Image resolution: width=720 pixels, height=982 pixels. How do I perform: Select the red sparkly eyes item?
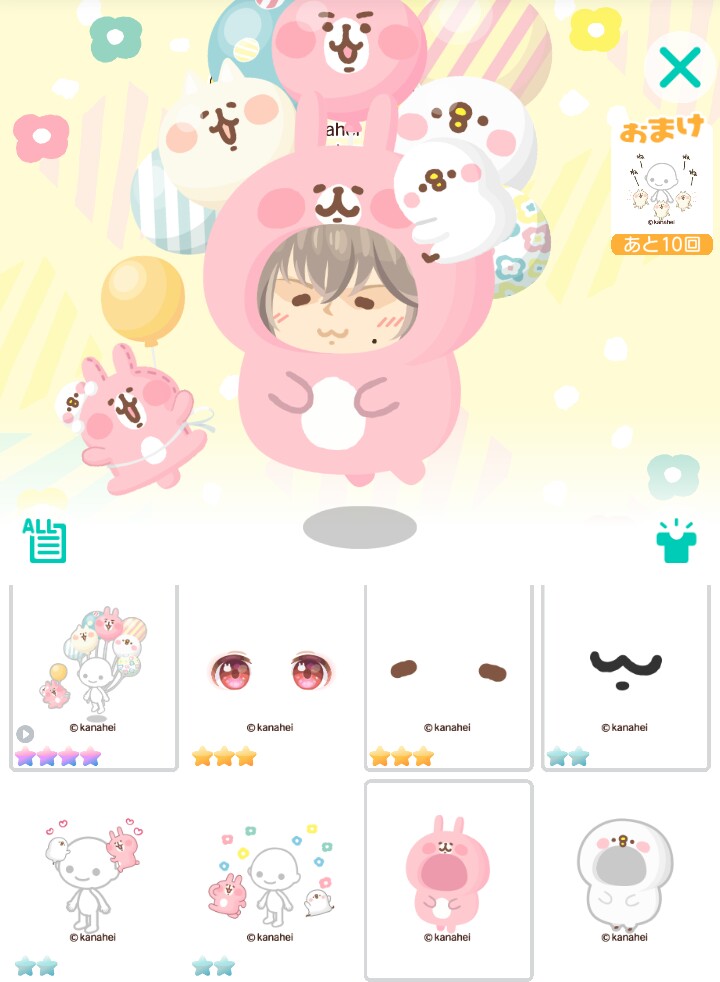point(273,677)
